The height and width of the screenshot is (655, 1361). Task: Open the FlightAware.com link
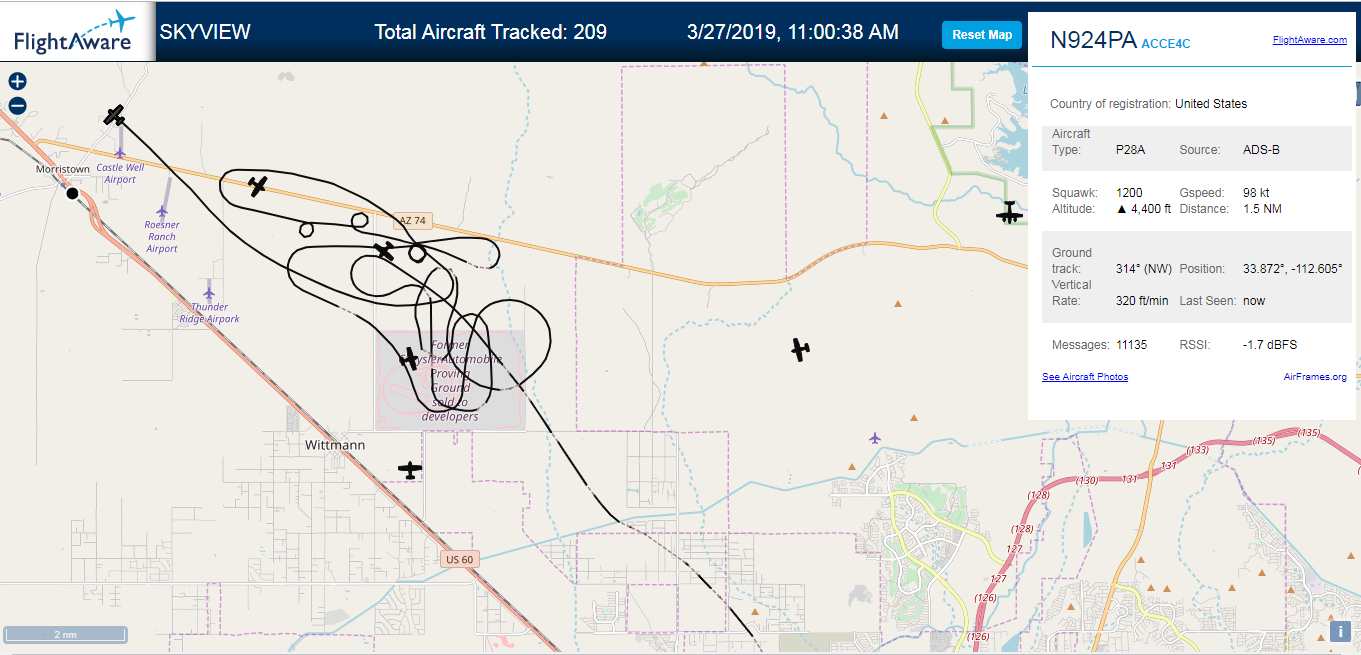pos(1309,40)
